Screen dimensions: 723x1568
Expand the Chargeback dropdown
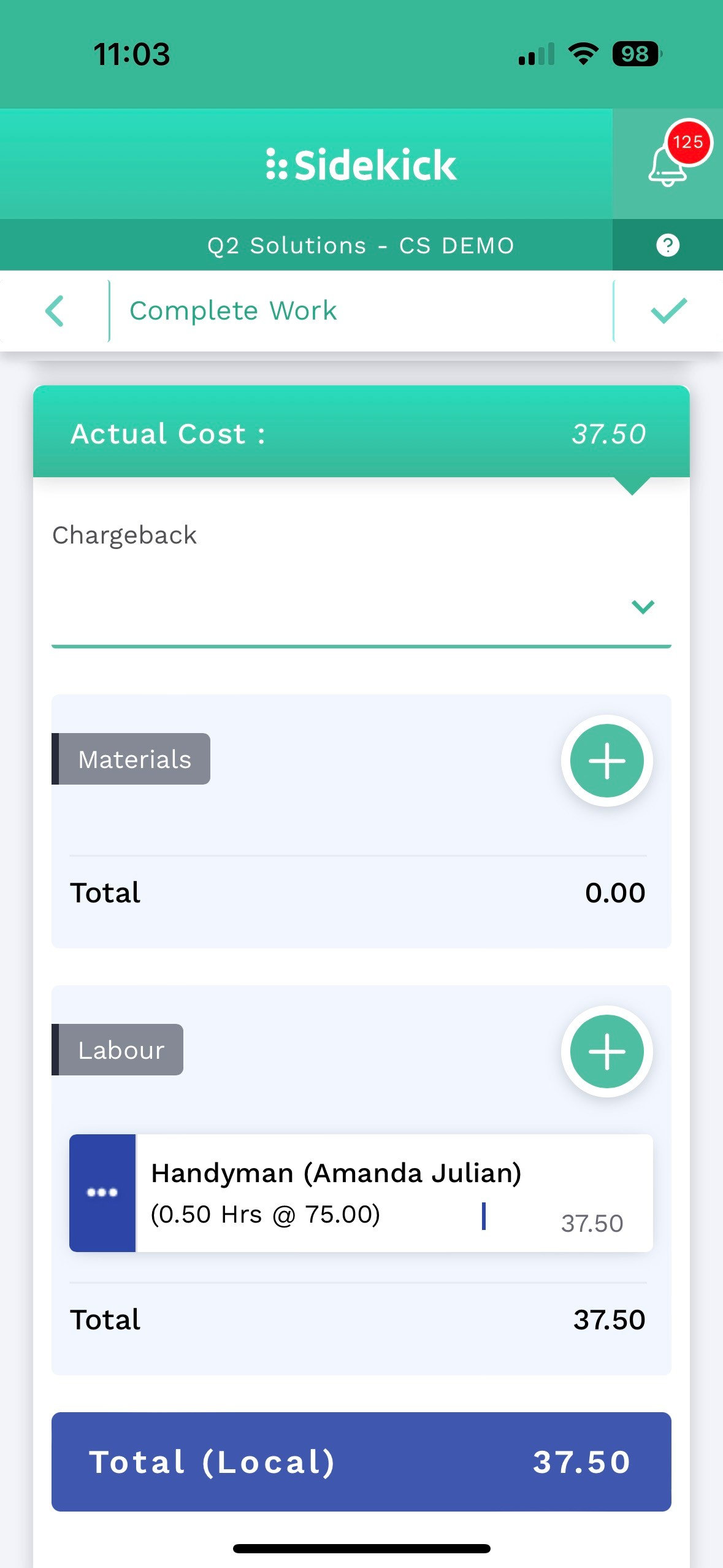coord(642,607)
